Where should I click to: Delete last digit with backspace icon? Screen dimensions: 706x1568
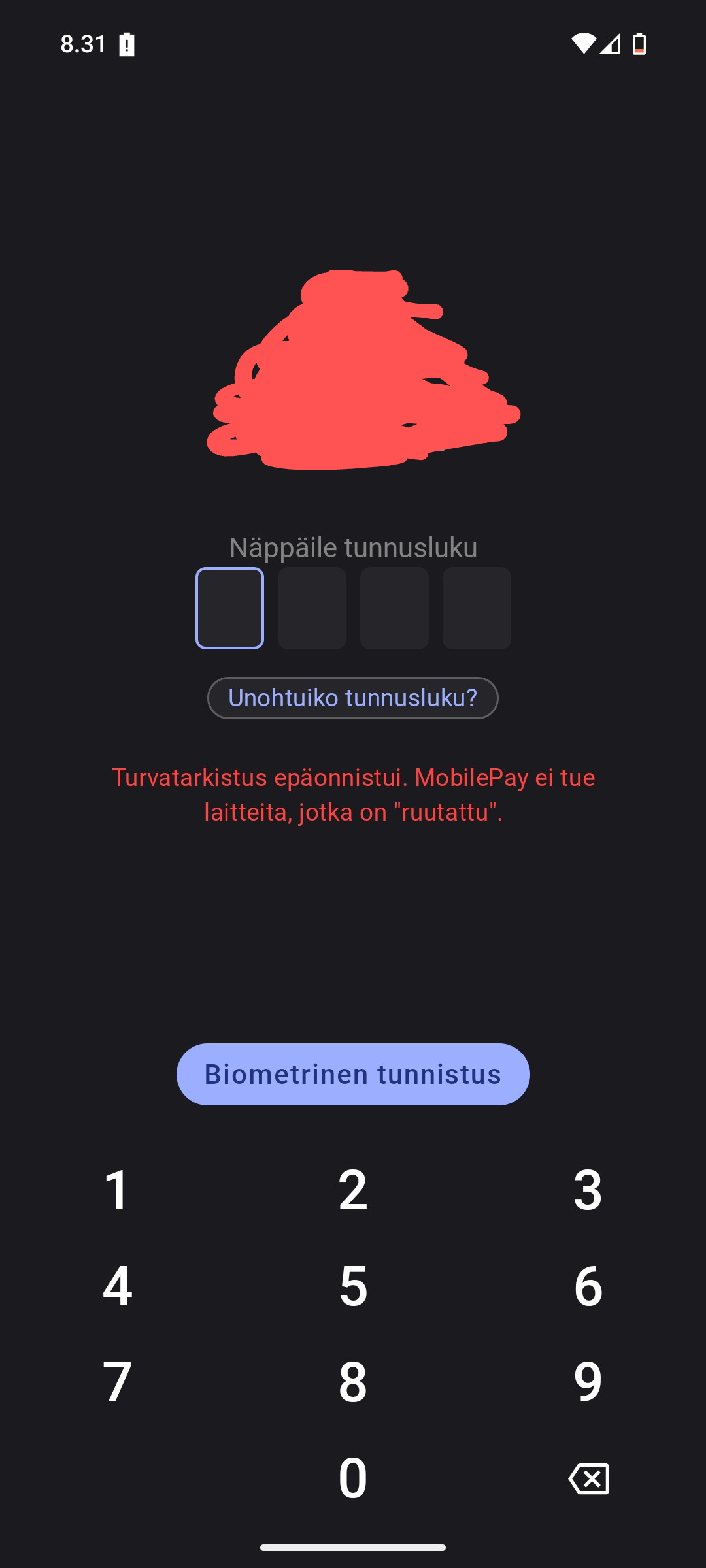click(589, 1478)
